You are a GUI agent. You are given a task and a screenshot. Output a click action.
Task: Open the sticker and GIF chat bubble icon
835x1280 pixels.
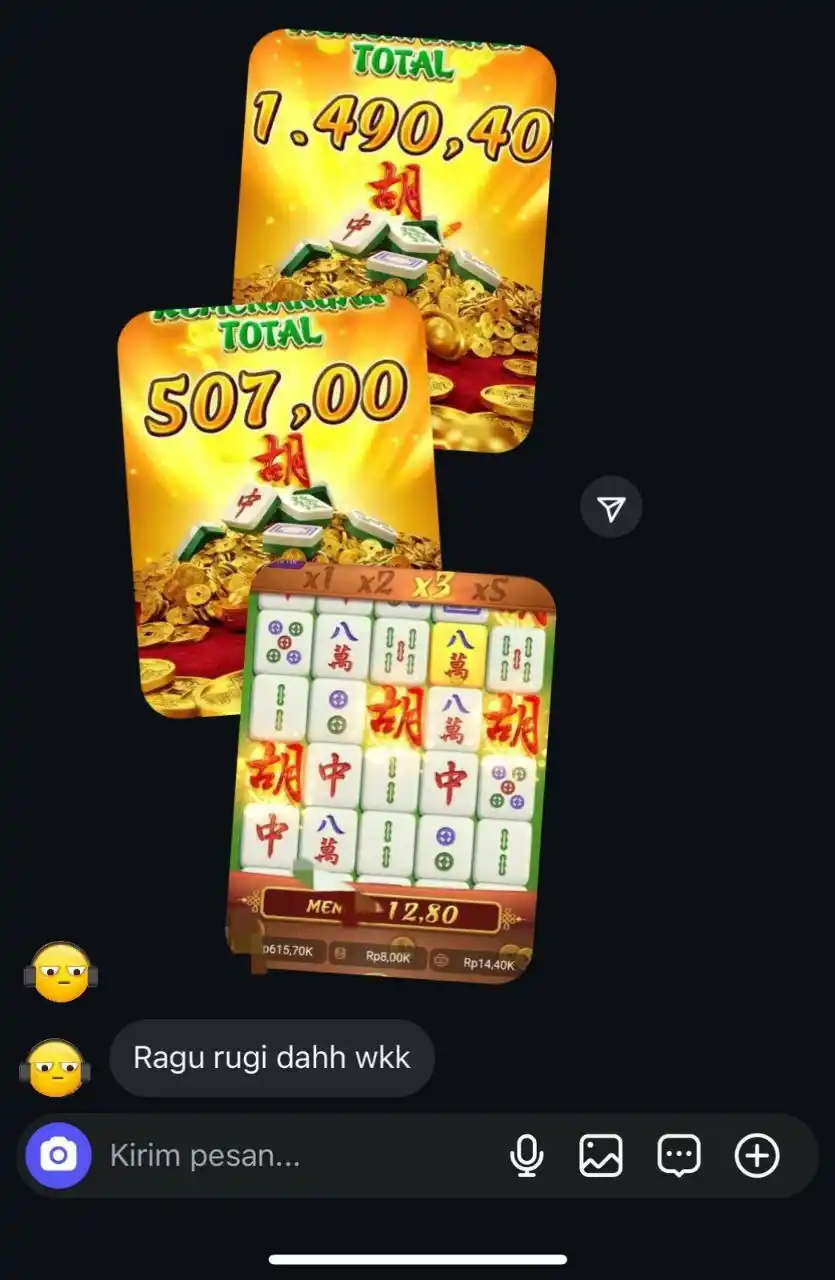[679, 1156]
